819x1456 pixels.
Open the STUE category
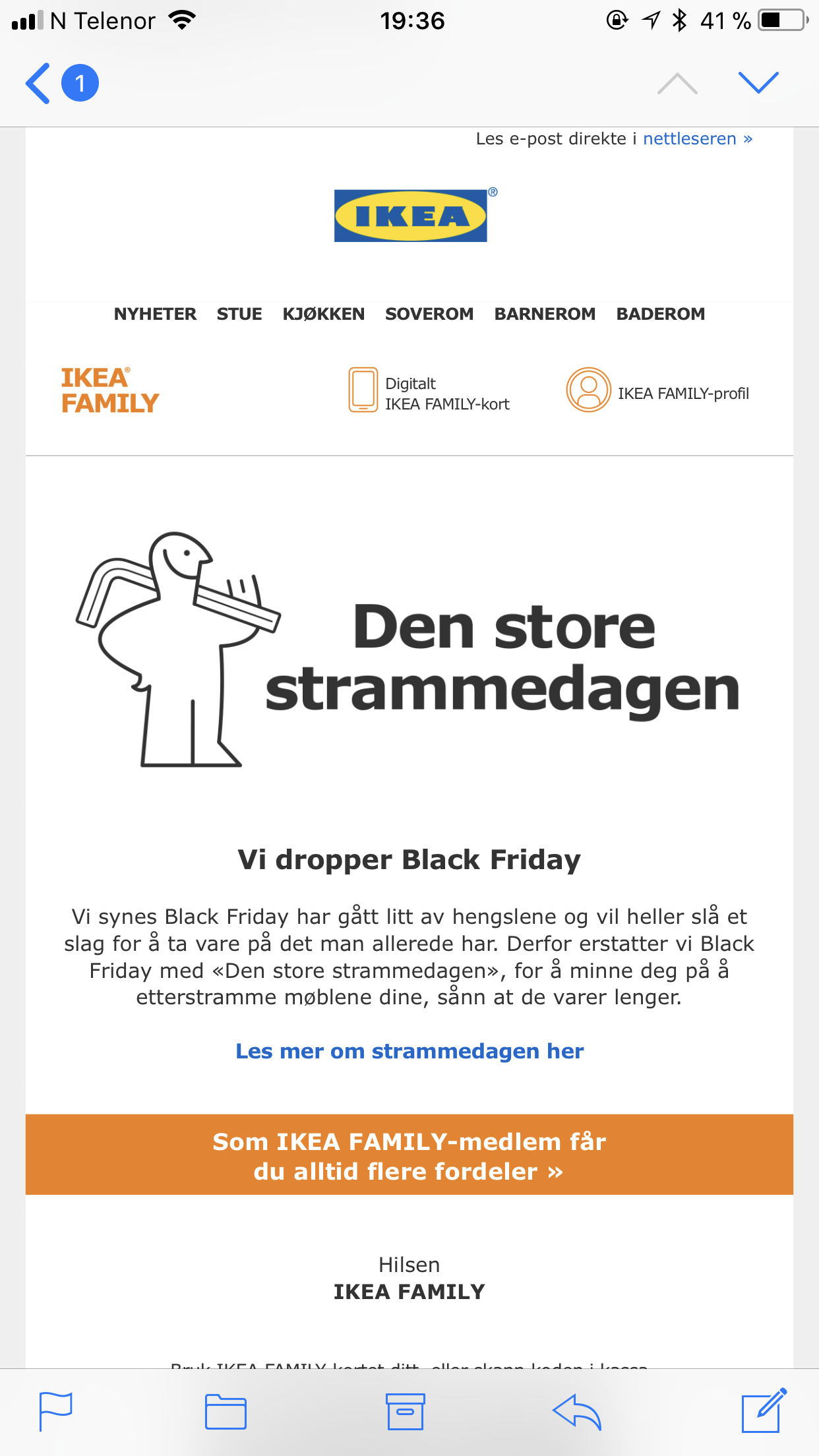pyautogui.click(x=239, y=314)
